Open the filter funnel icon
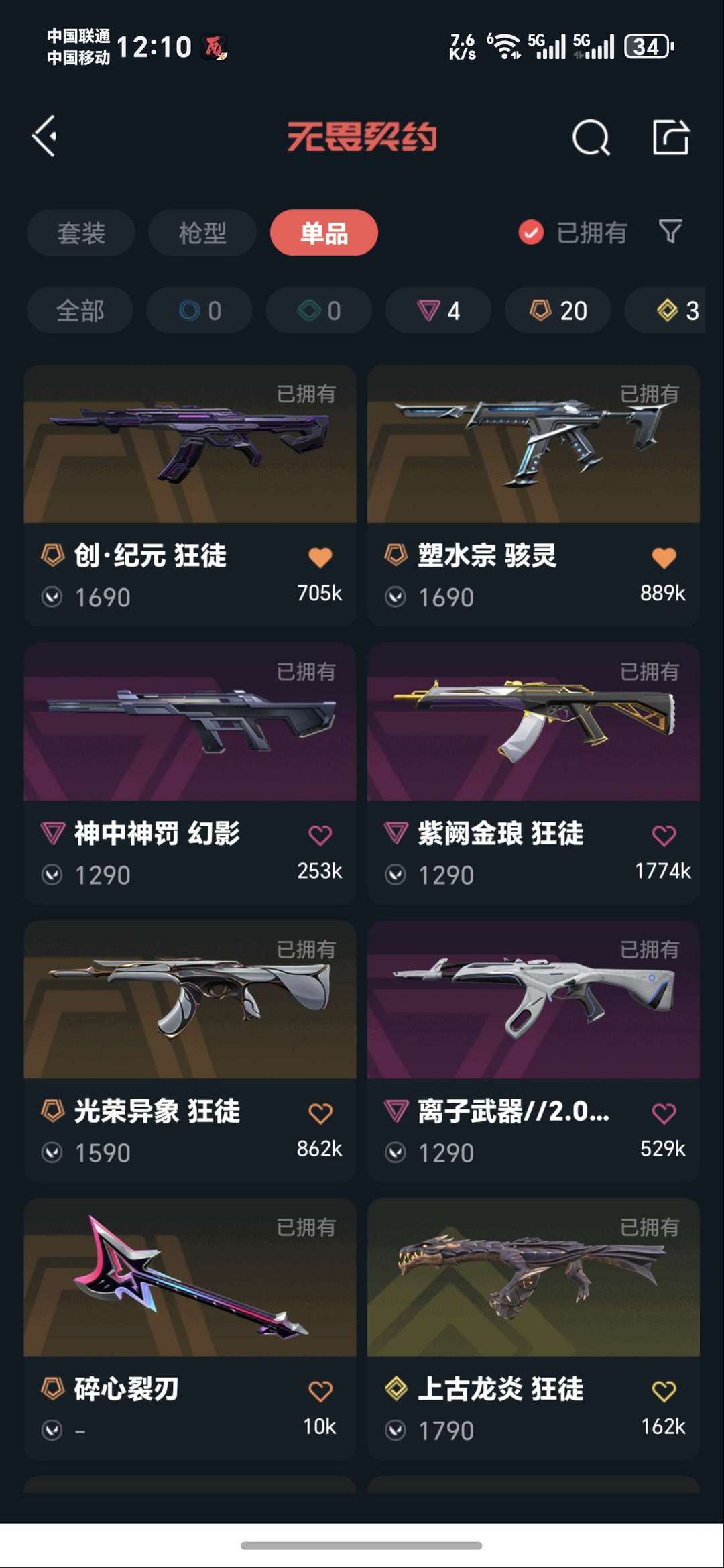The image size is (724, 1568). [x=668, y=233]
